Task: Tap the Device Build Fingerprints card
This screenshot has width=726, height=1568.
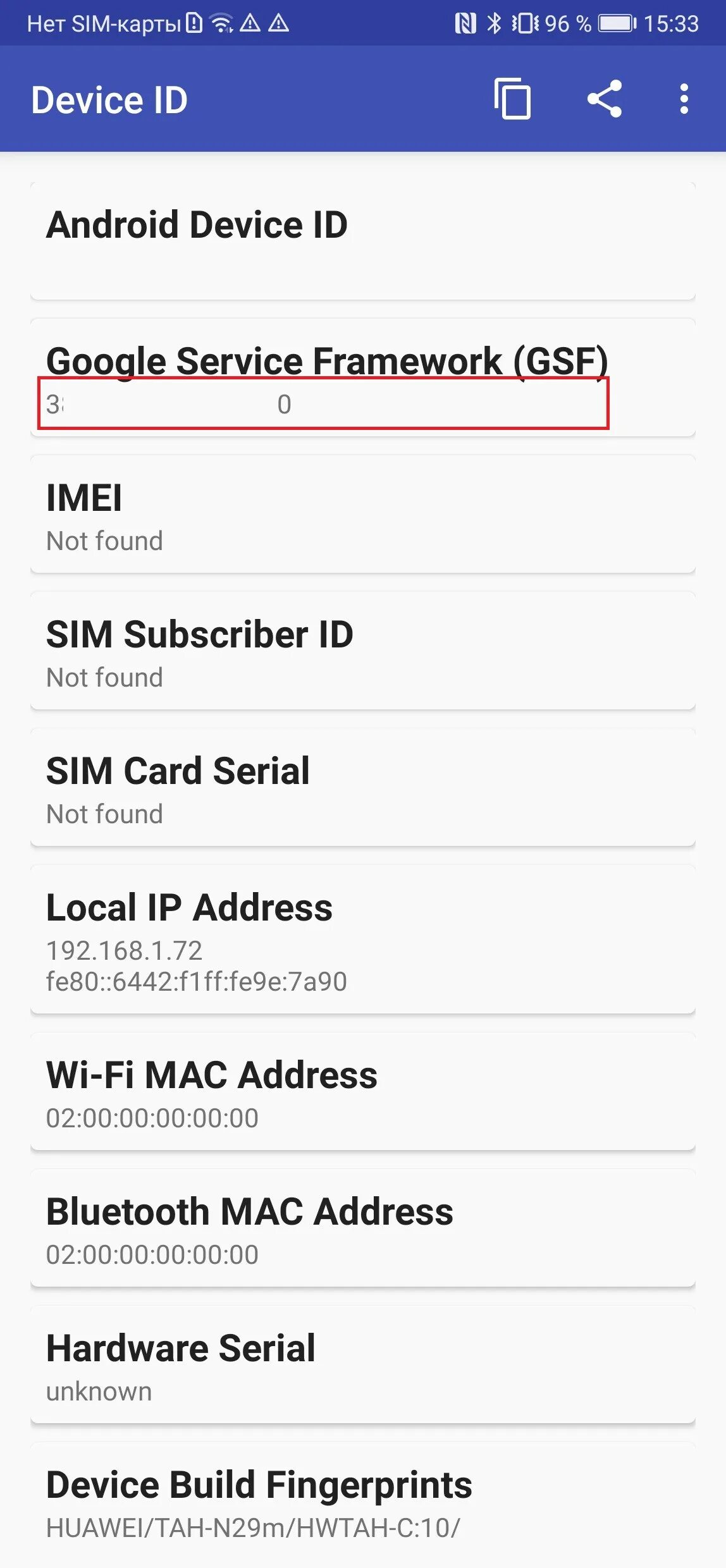Action: pos(362,1502)
